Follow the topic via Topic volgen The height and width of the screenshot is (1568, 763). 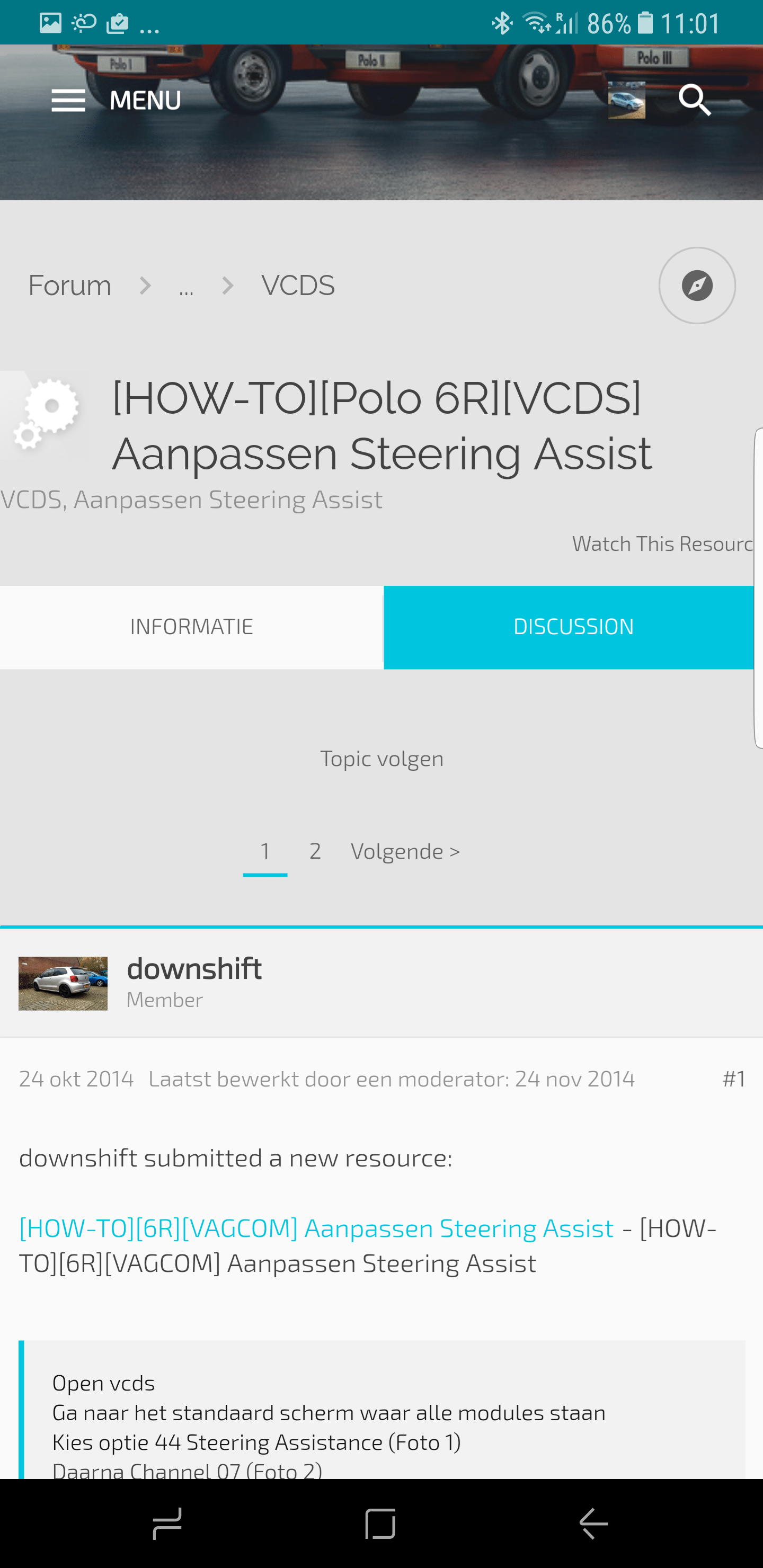[382, 759]
